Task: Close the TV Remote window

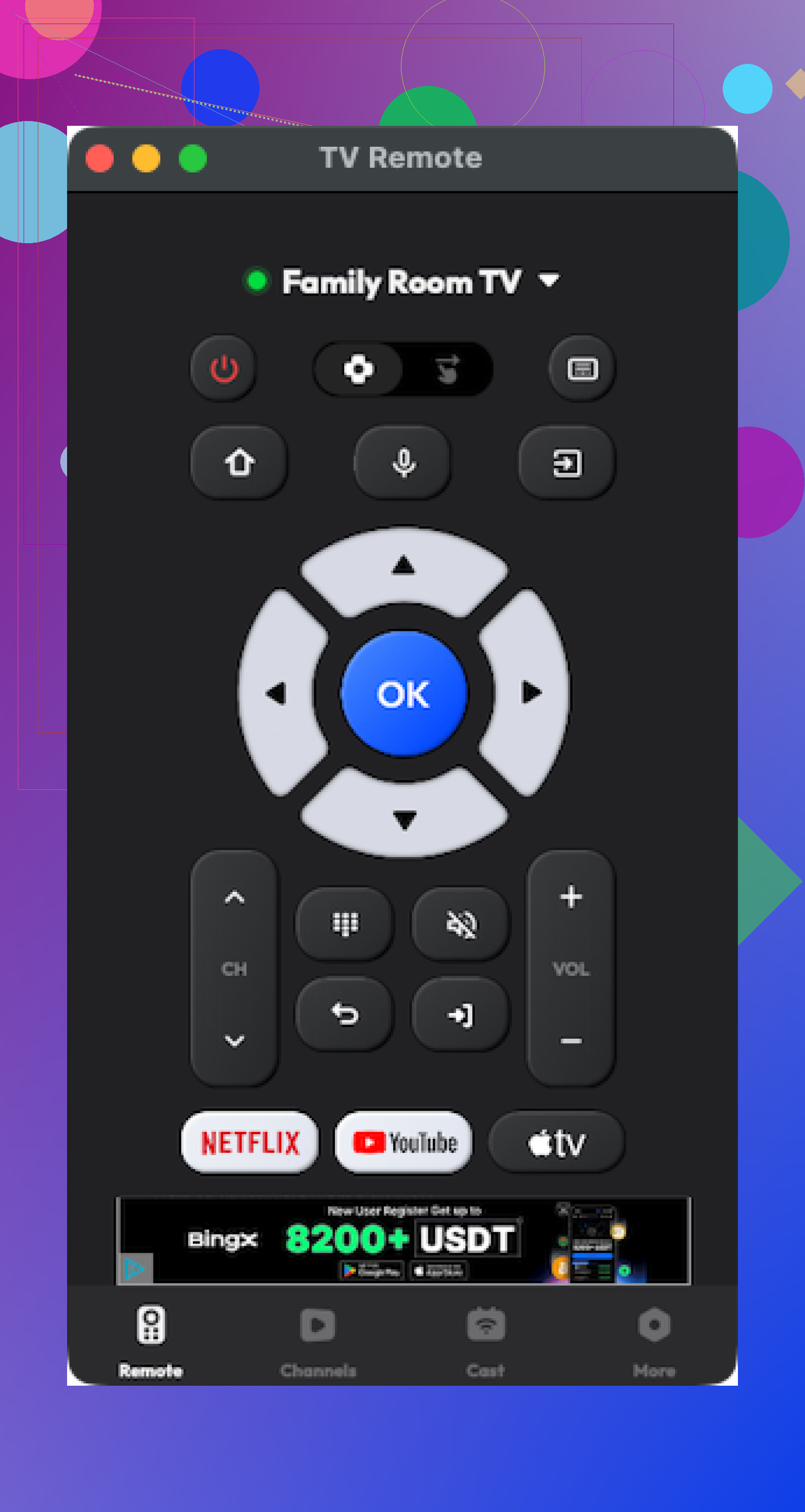Action: (100, 158)
